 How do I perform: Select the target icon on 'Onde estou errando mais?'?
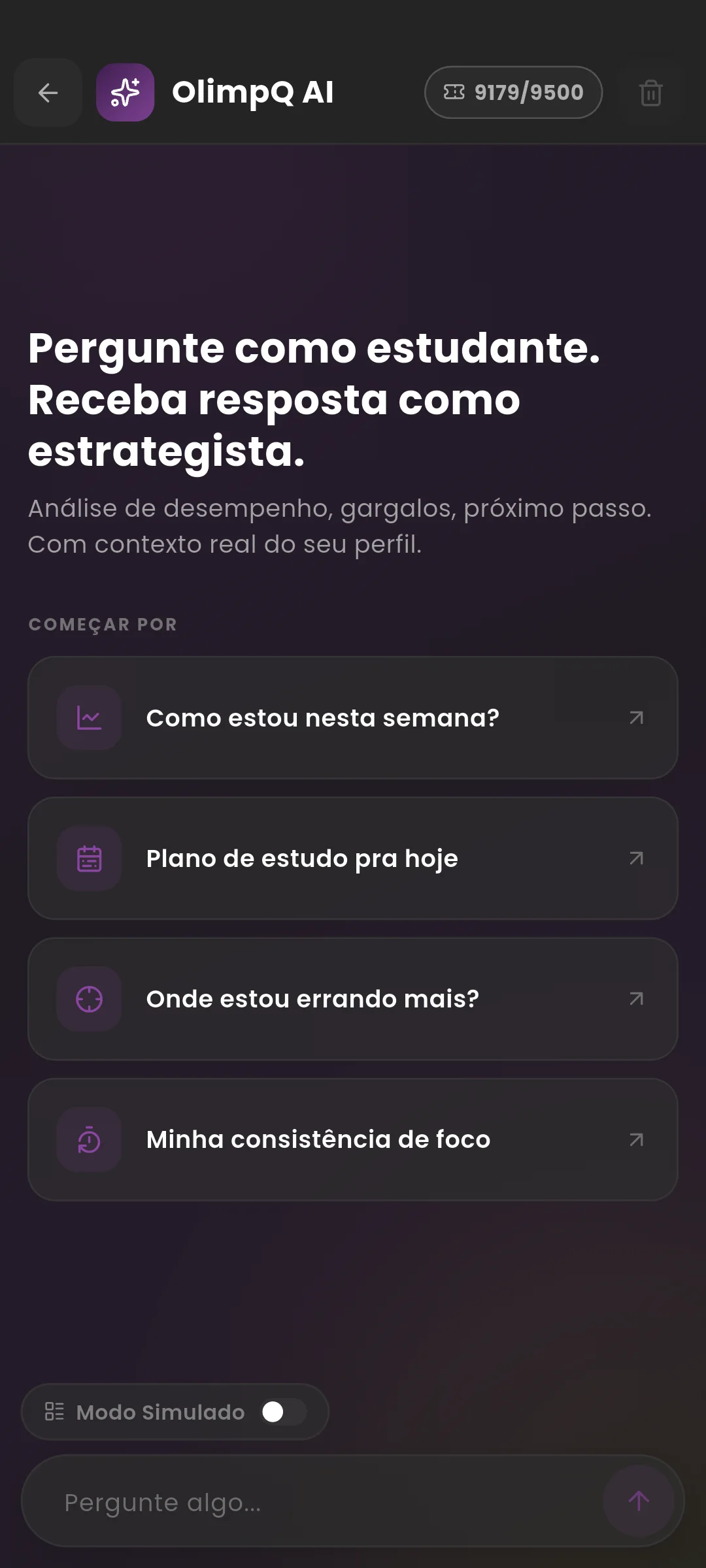pyautogui.click(x=89, y=998)
